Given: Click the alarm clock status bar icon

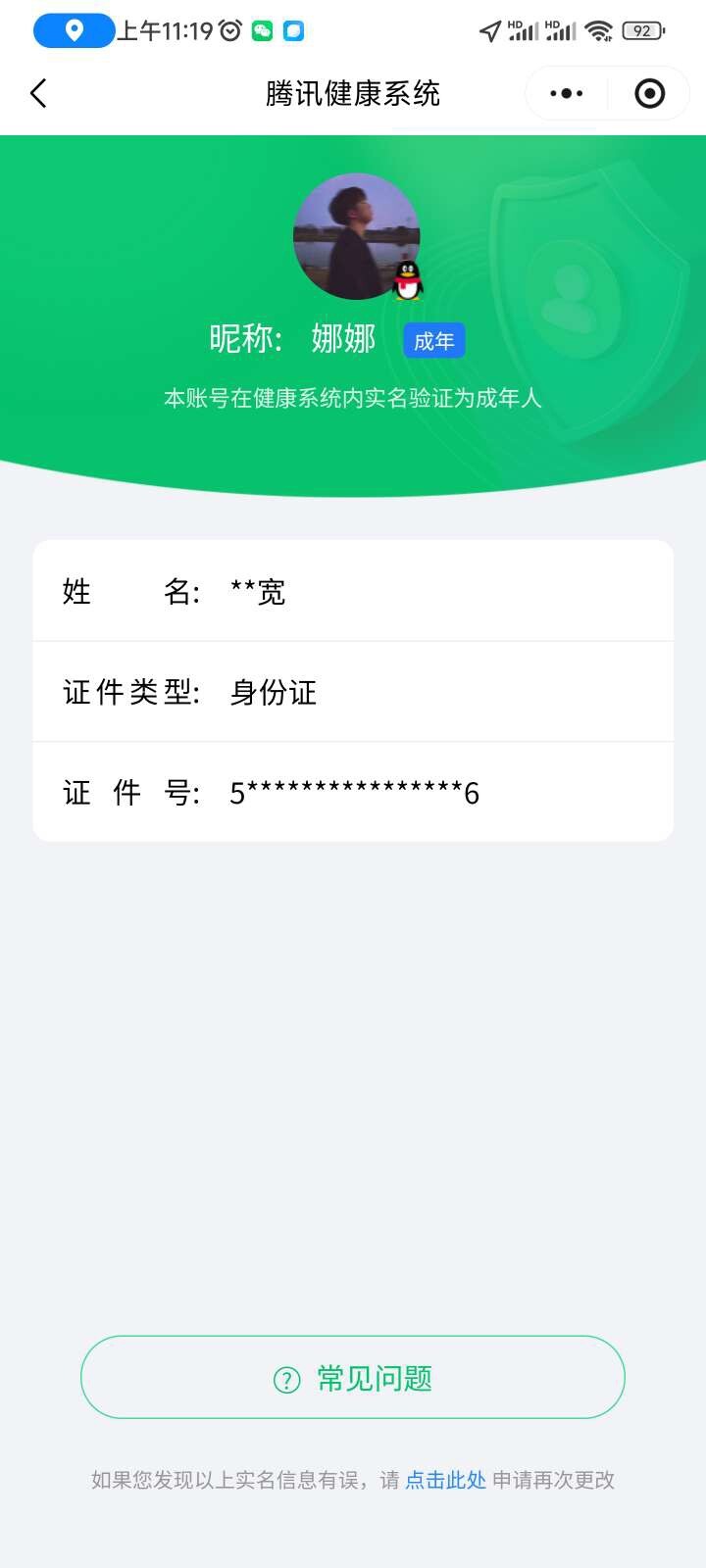Looking at the screenshot, I should click(x=227, y=30).
